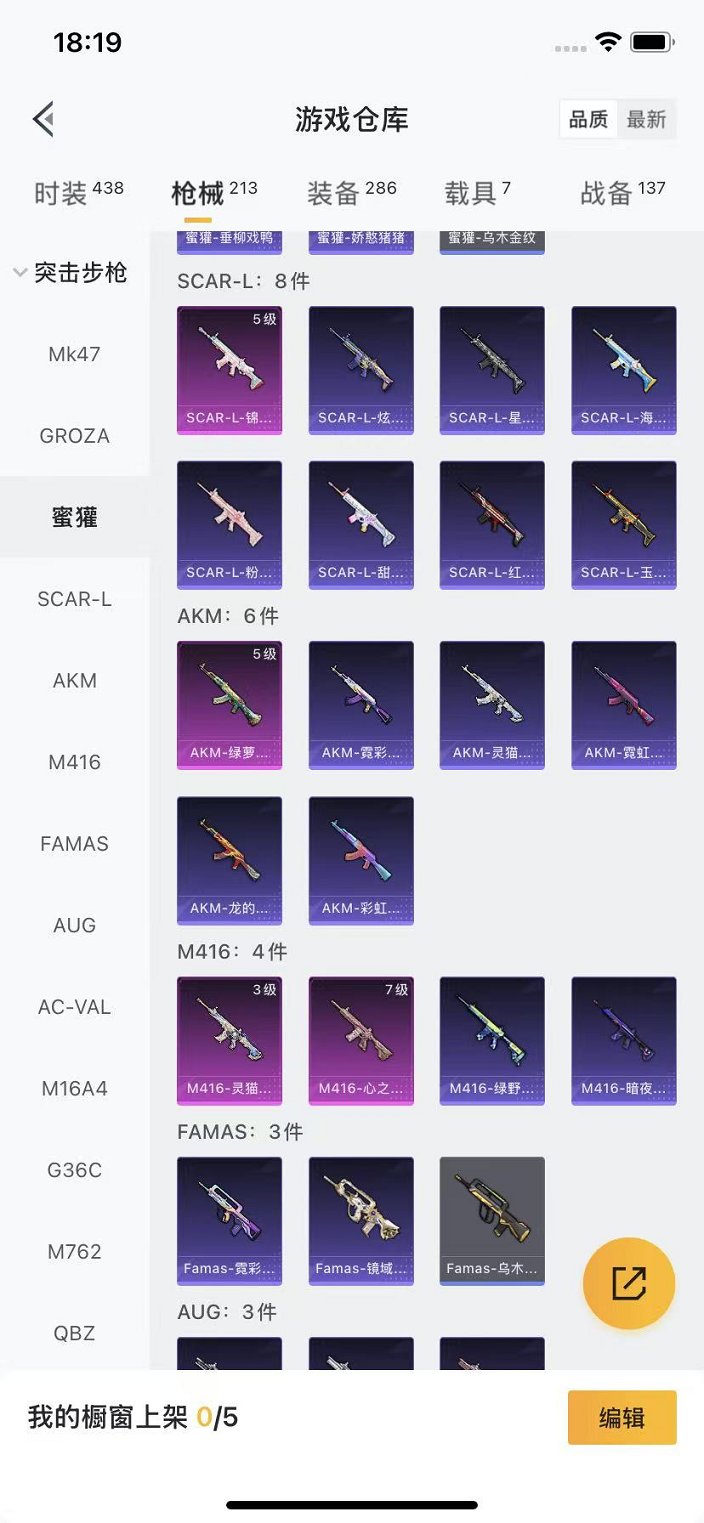Go back using the header arrow
The width and height of the screenshot is (704, 1523).
pyautogui.click(x=43, y=120)
